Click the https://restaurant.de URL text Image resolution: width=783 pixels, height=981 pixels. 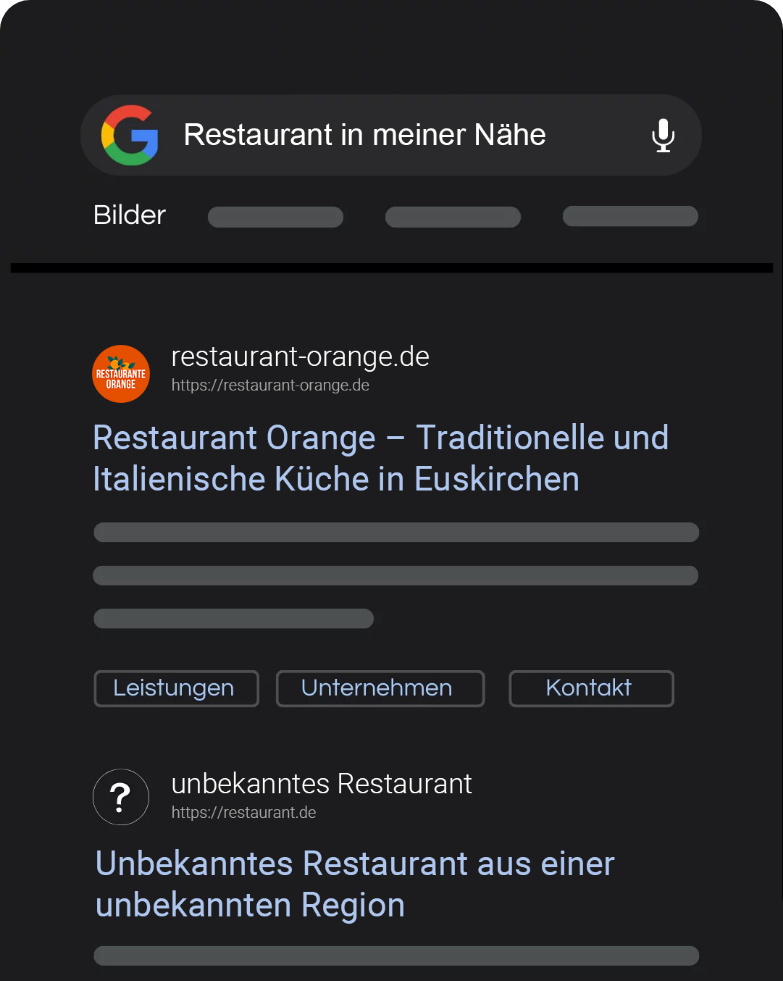click(243, 812)
